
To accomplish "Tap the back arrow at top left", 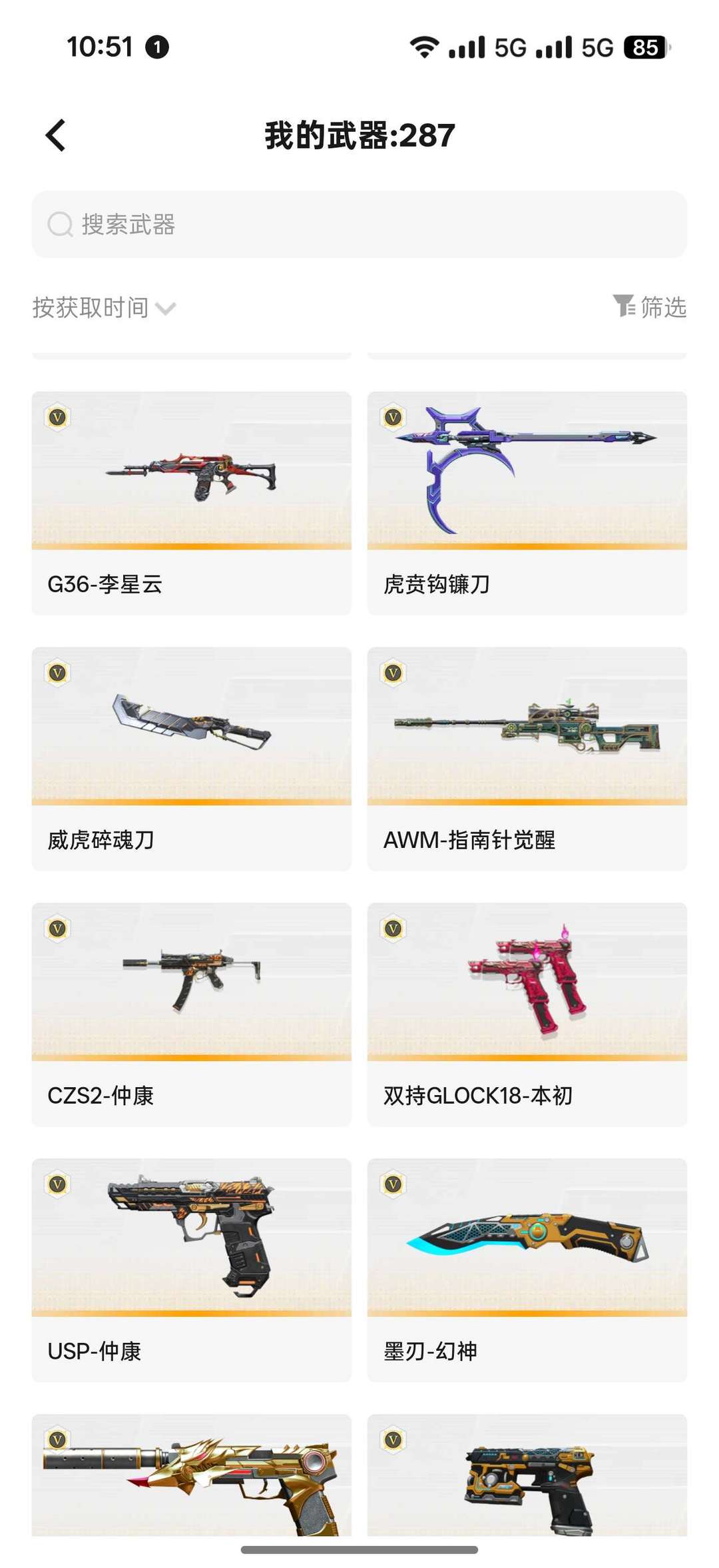I will click(56, 135).
